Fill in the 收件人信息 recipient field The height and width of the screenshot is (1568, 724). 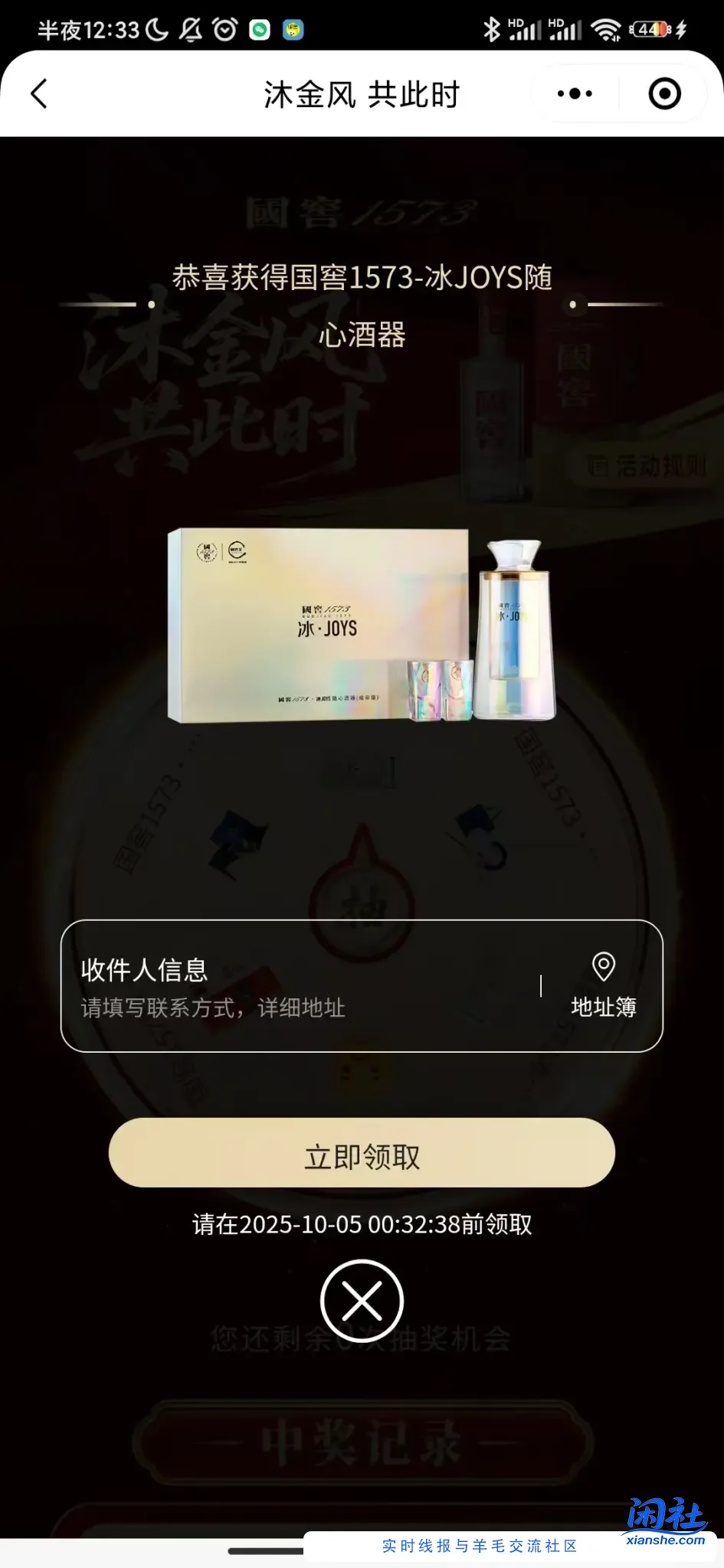299,986
